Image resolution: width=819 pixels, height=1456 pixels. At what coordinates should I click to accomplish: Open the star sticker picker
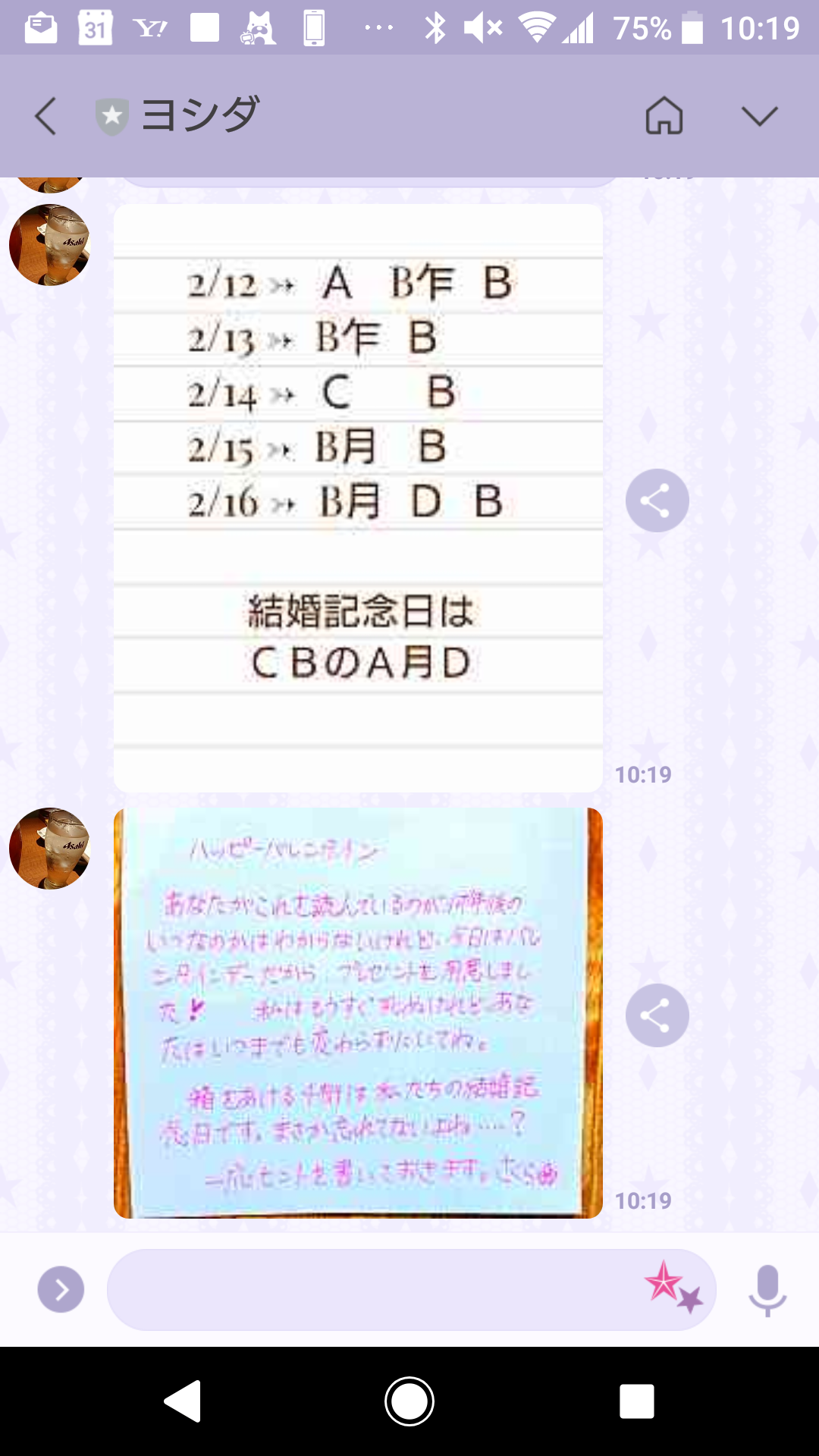pos(673,1287)
